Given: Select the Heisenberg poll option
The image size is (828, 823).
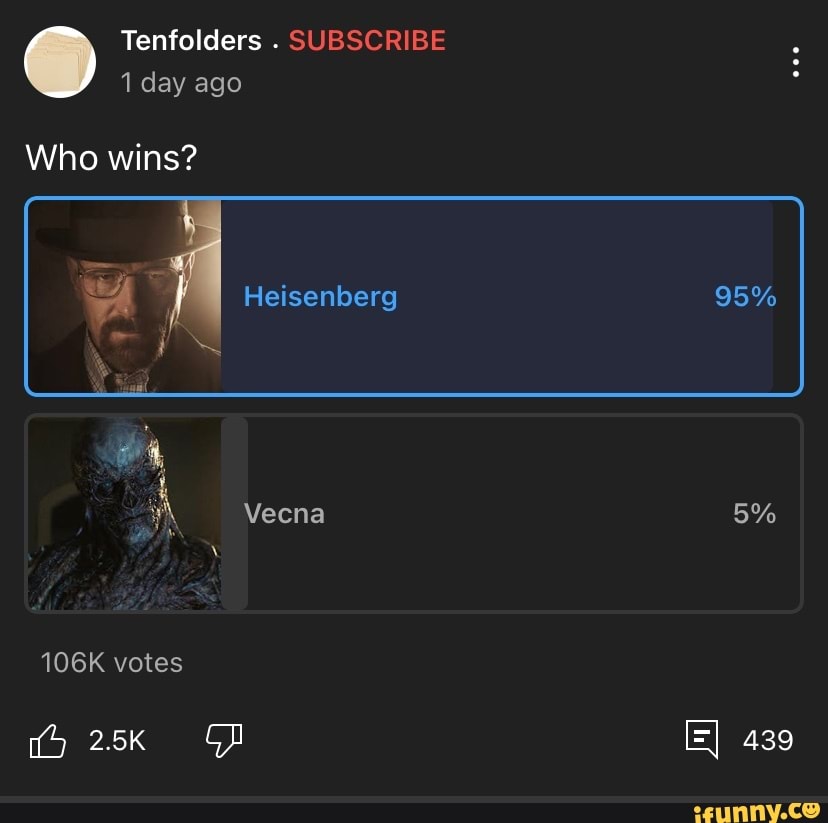Looking at the screenshot, I should coord(414,297).
